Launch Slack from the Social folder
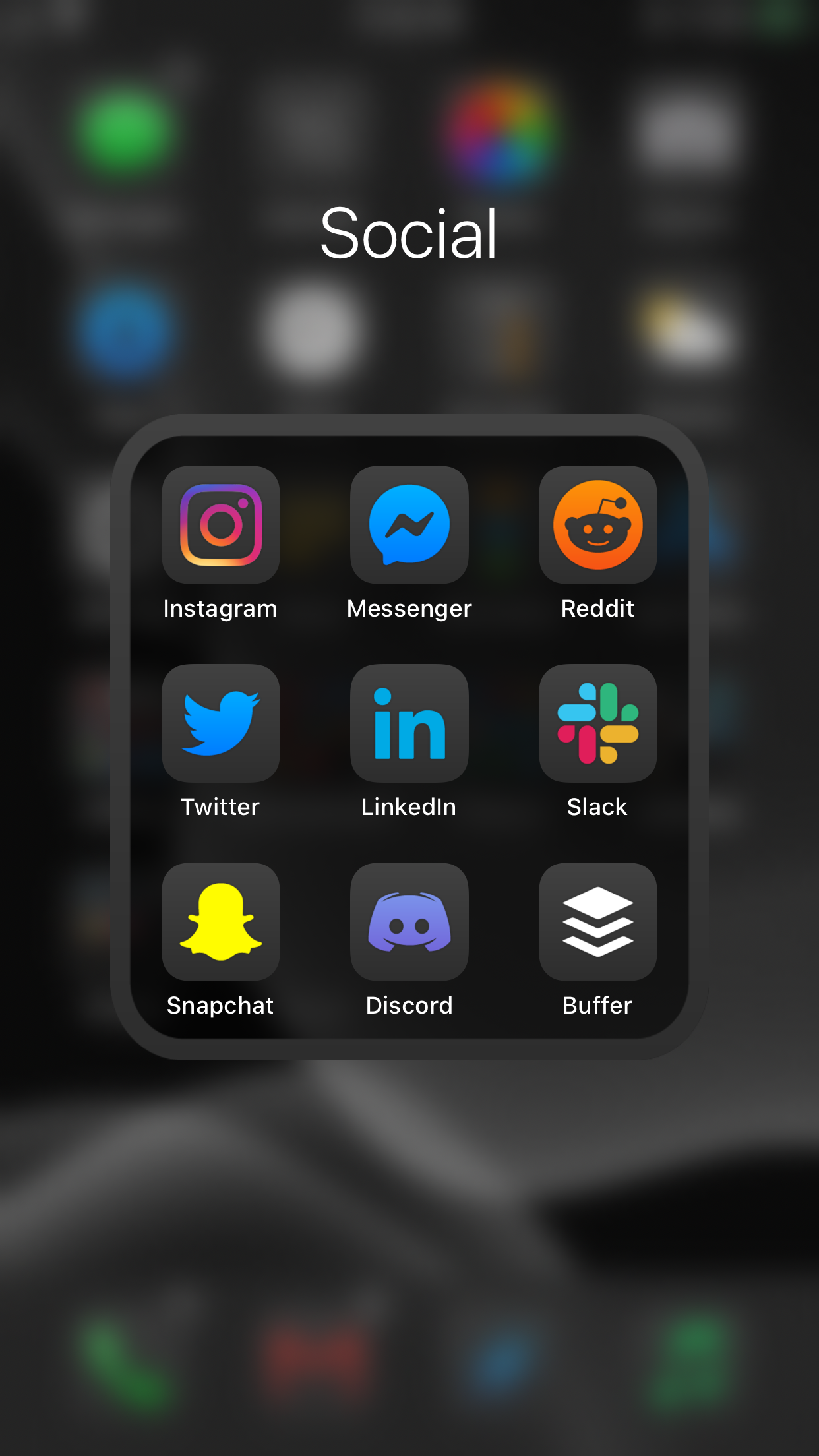Viewport: 819px width, 1456px height. click(x=598, y=723)
